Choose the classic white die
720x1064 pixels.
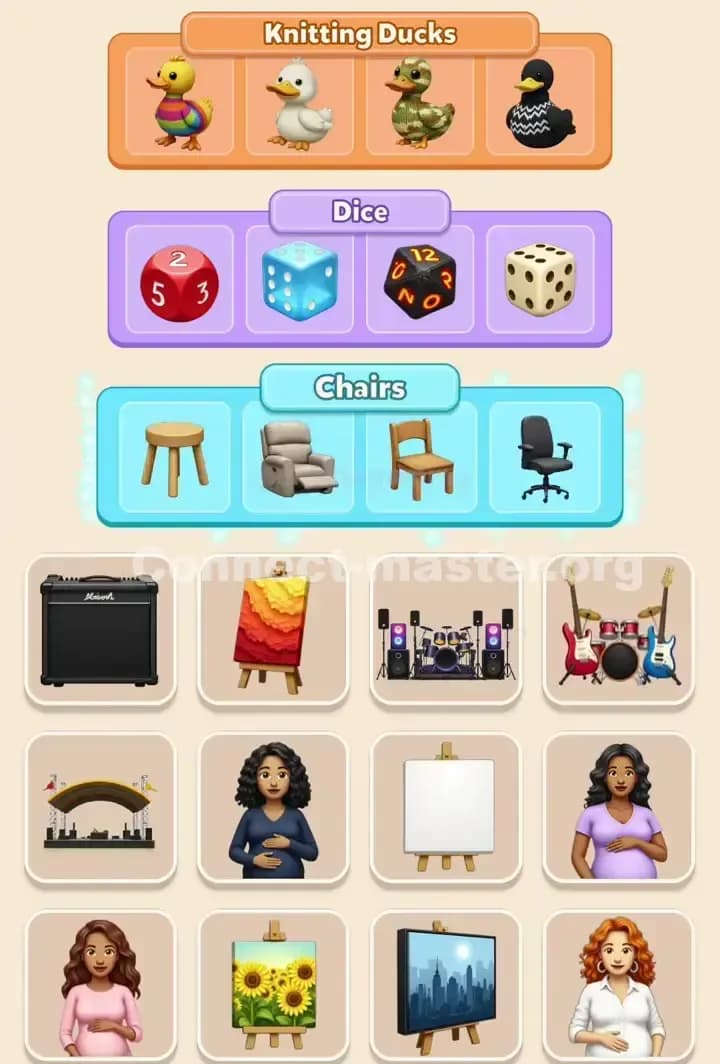540,281
